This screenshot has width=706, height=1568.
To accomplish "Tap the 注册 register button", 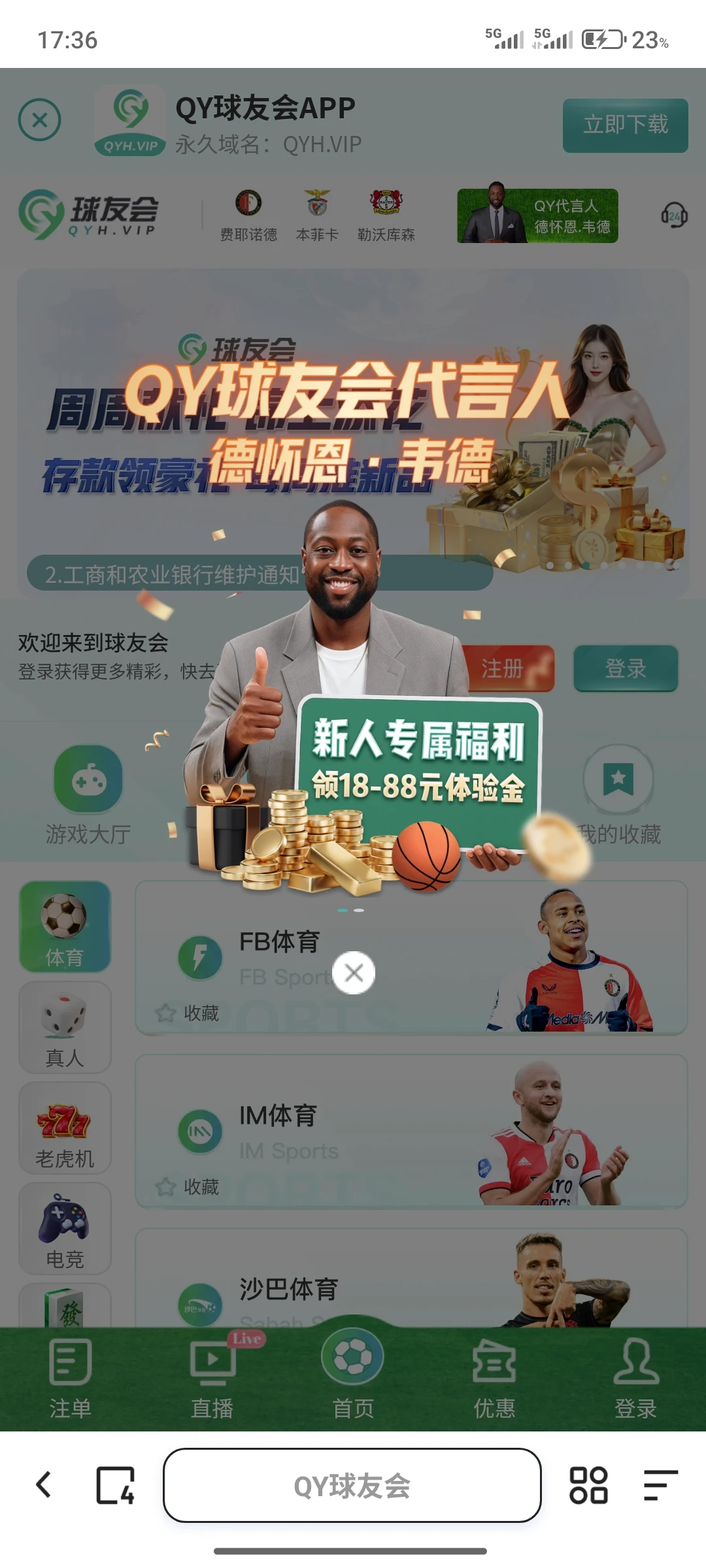I will coord(510,668).
